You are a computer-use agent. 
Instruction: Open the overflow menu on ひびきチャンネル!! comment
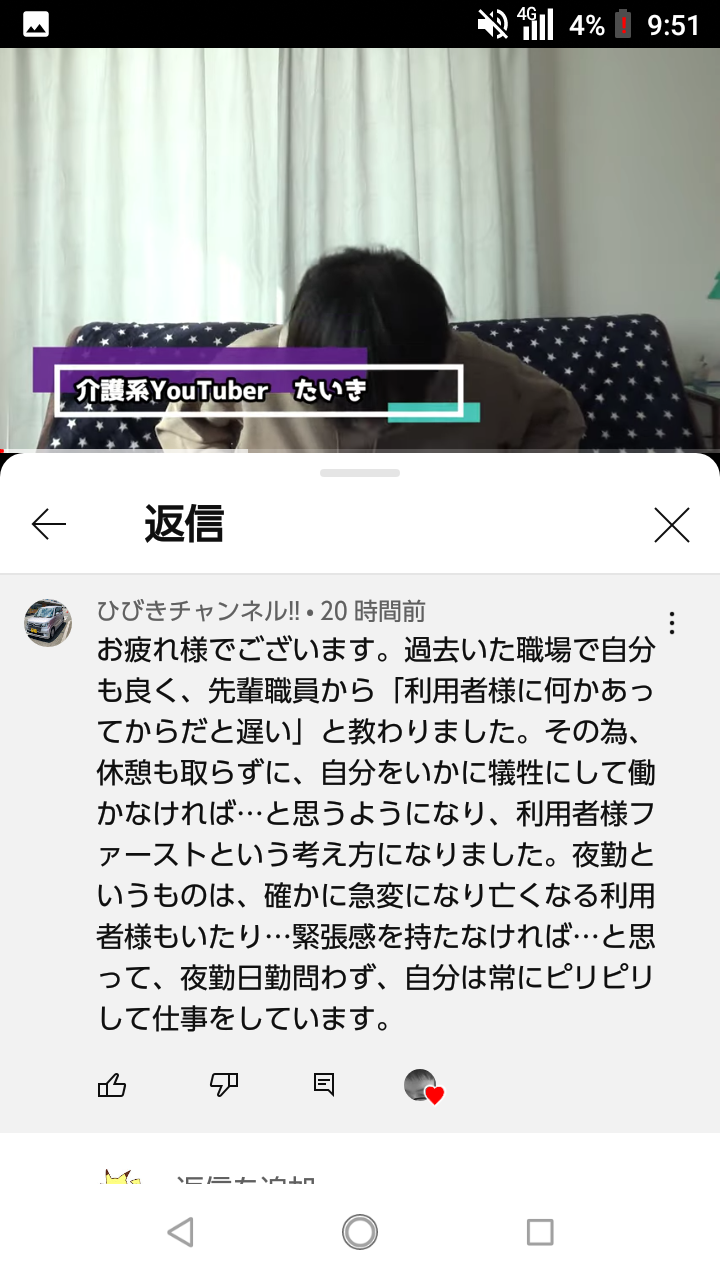[x=672, y=623]
